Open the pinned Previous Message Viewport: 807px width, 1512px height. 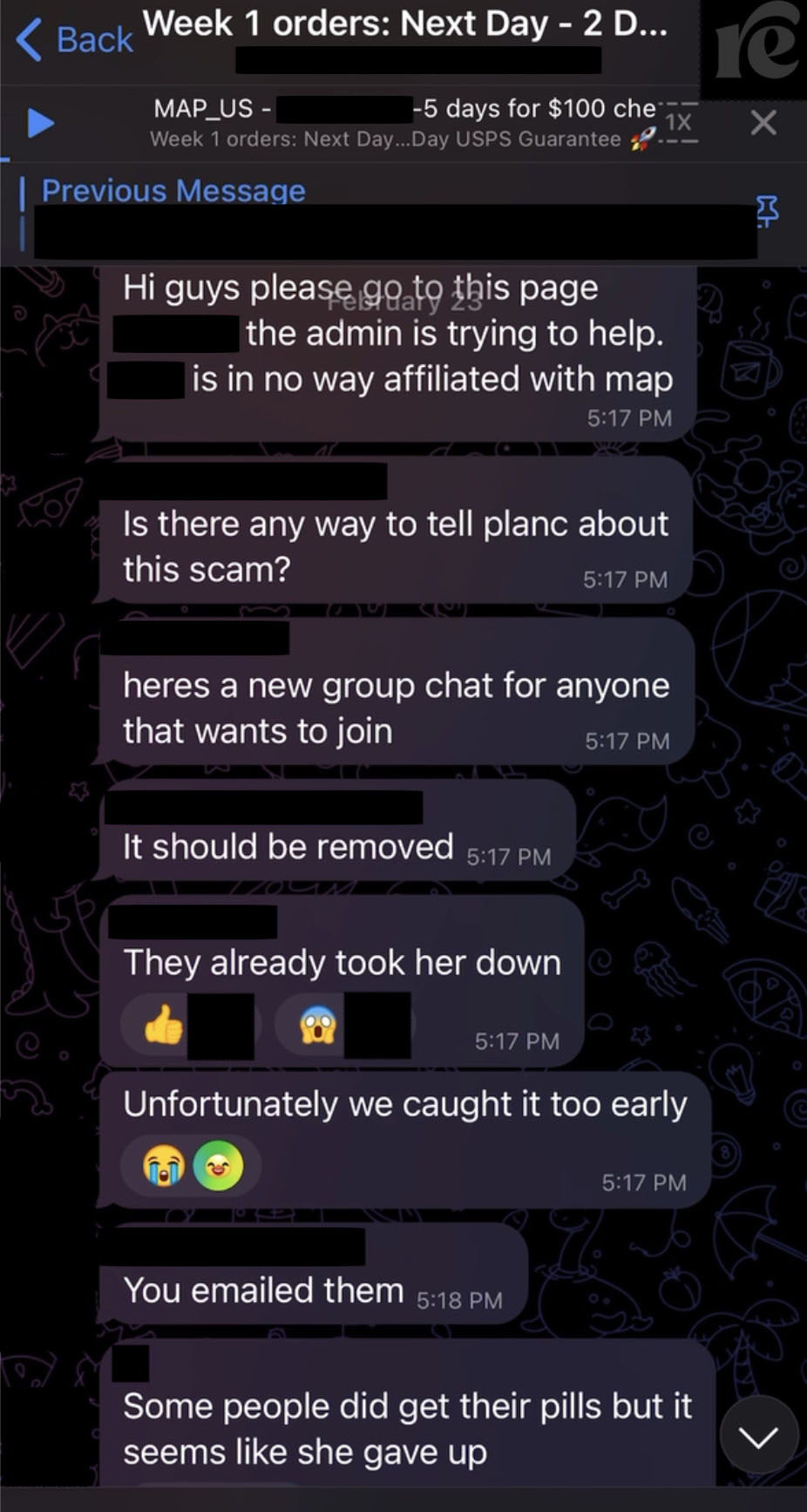coord(383,216)
